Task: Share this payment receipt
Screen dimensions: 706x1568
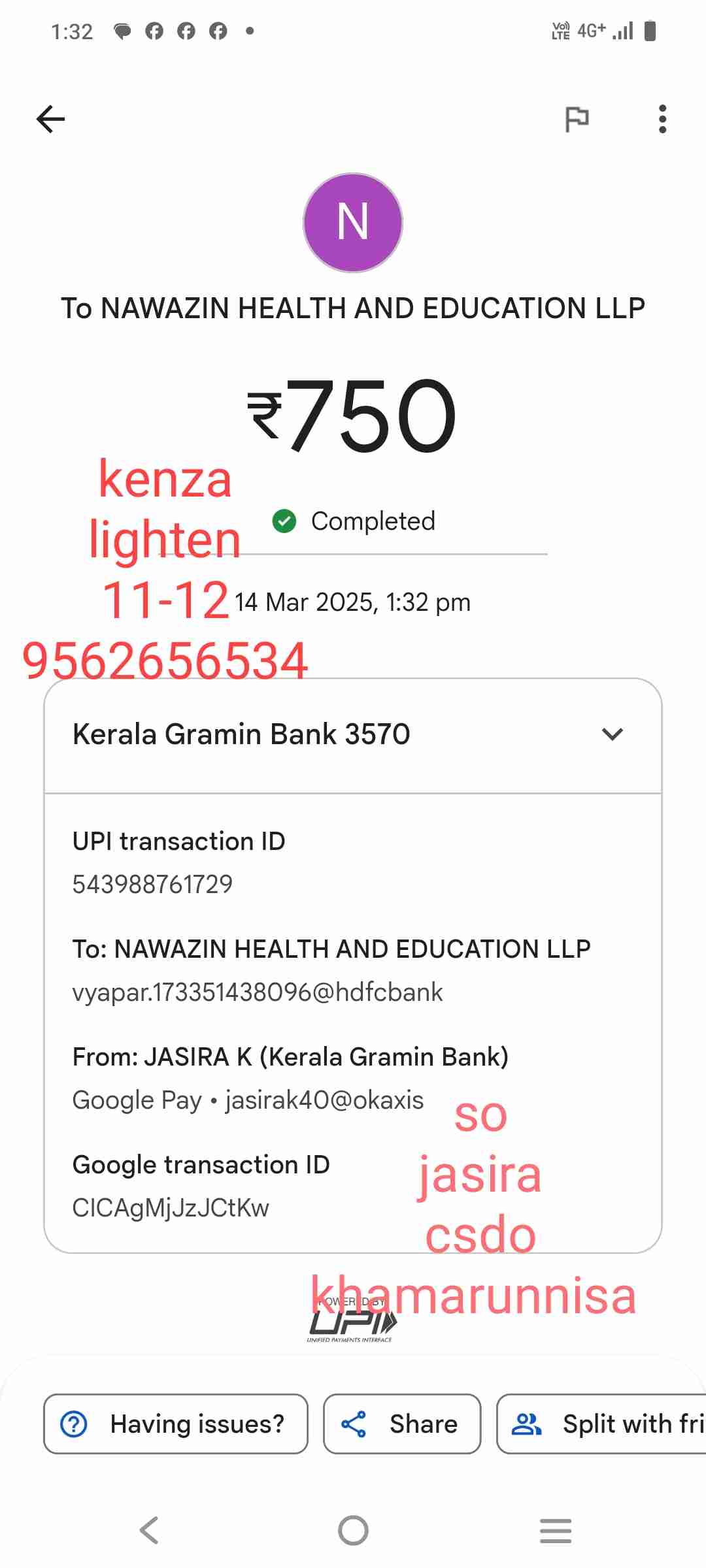Action: coord(402,1424)
